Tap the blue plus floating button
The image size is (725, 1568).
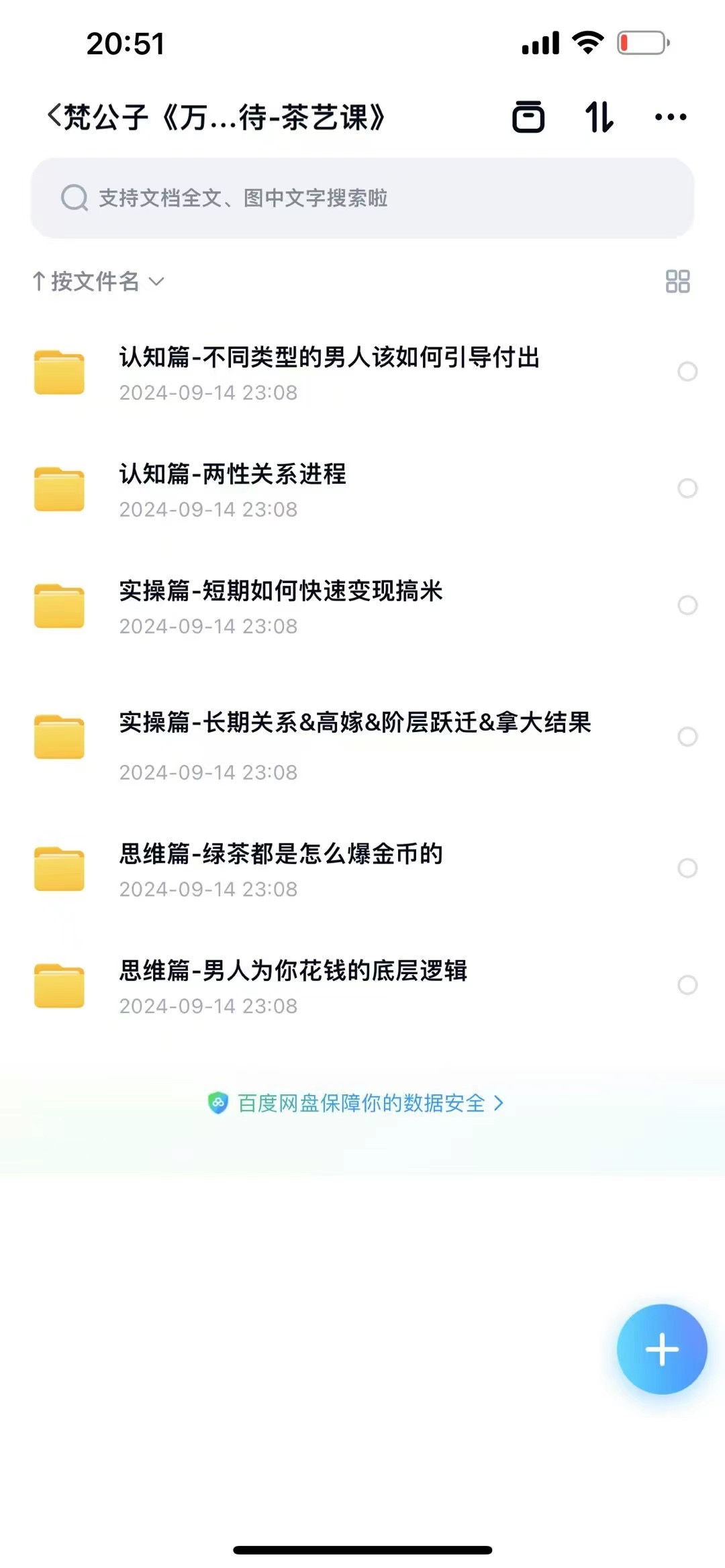(x=662, y=1349)
